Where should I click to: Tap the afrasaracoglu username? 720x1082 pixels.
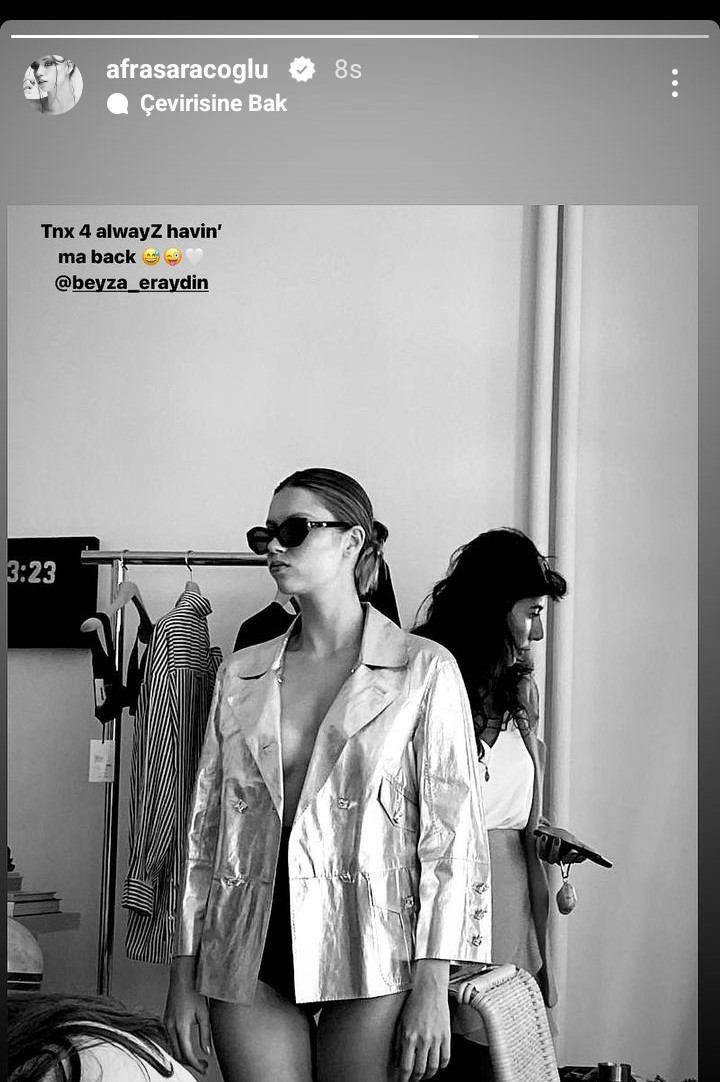[187, 69]
